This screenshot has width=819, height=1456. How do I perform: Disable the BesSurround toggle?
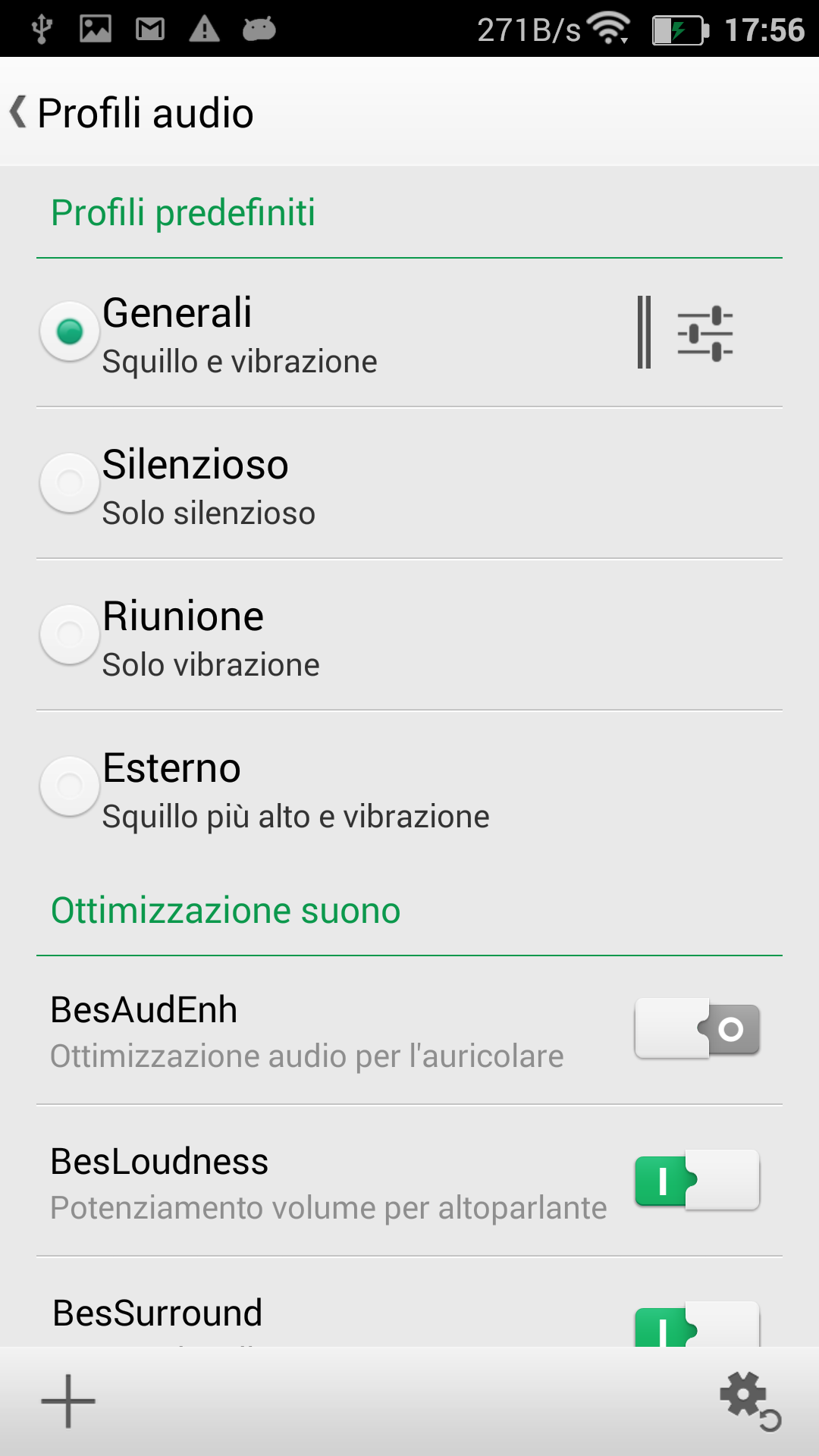pos(697,1324)
